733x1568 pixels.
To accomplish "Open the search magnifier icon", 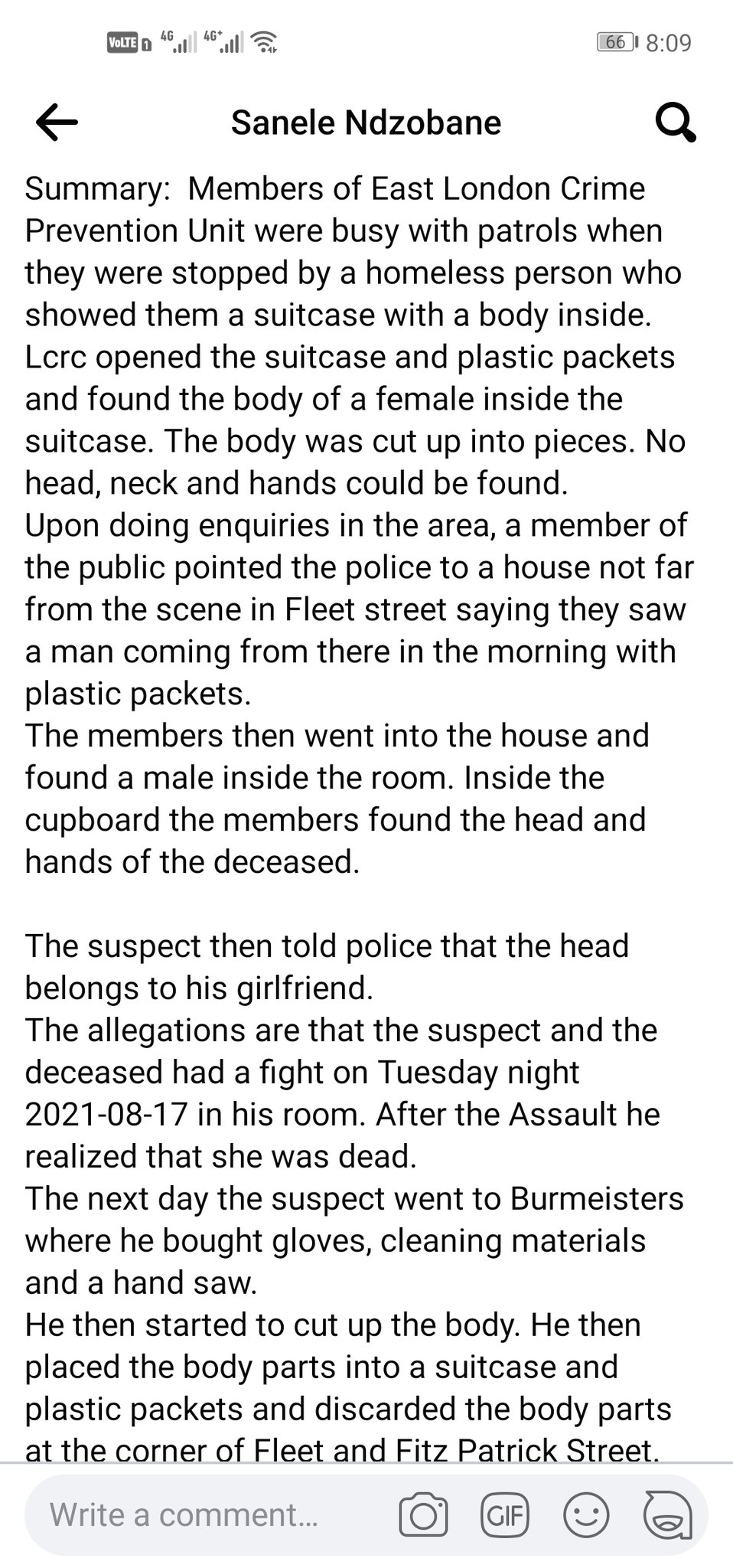I will point(675,122).
